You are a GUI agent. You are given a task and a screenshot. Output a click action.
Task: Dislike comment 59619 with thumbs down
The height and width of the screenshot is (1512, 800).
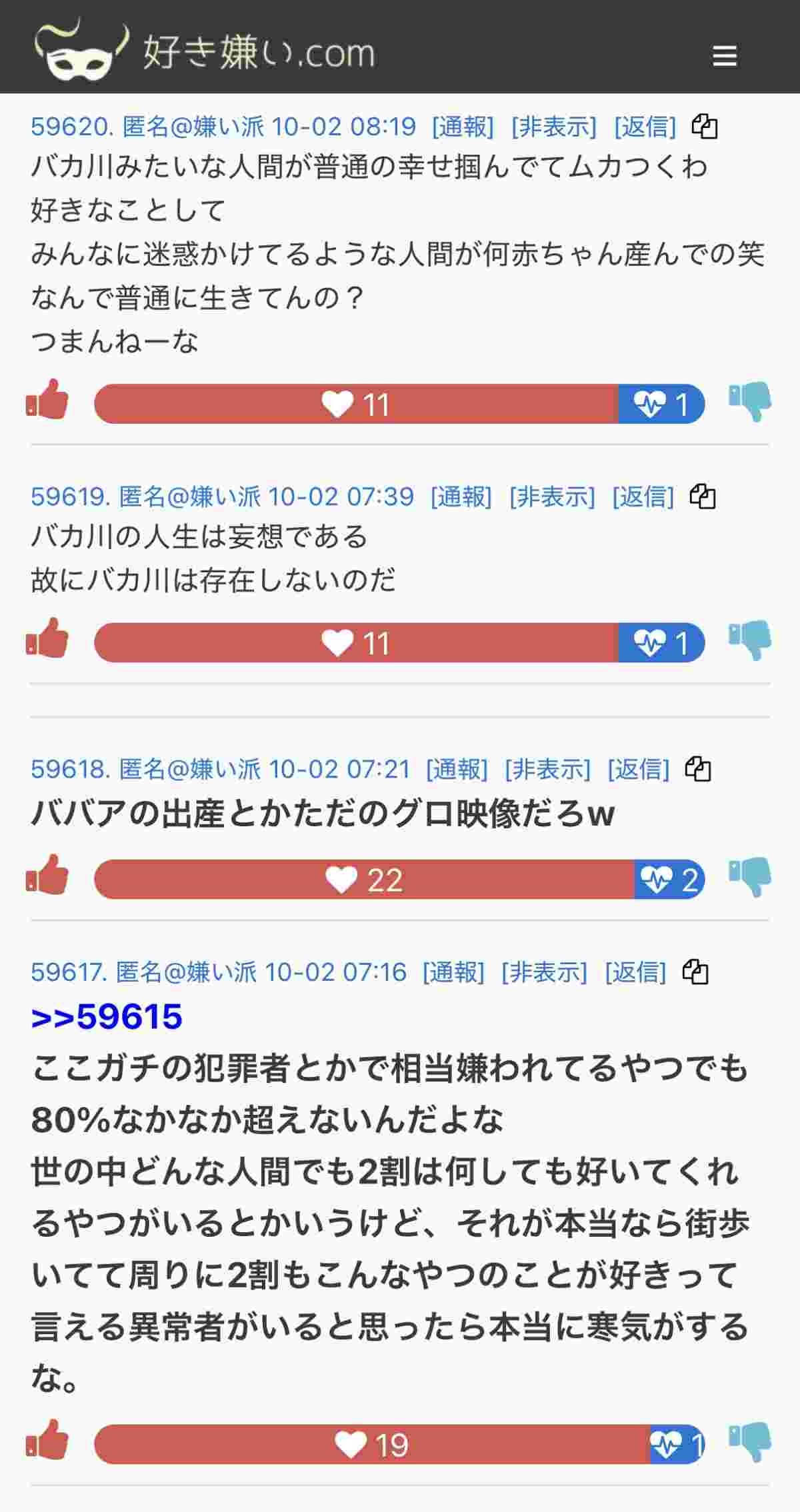tap(750, 640)
